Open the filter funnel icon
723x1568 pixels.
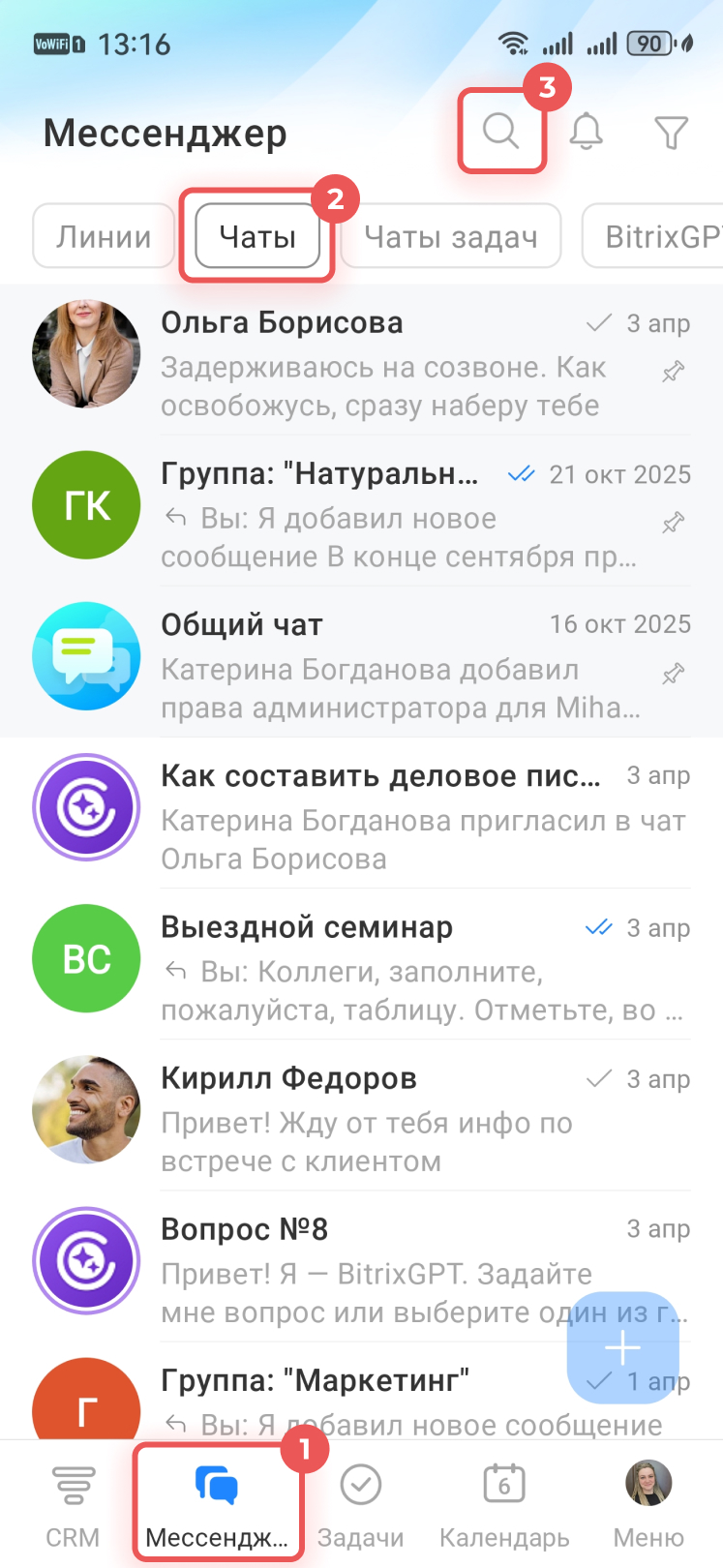(x=671, y=132)
